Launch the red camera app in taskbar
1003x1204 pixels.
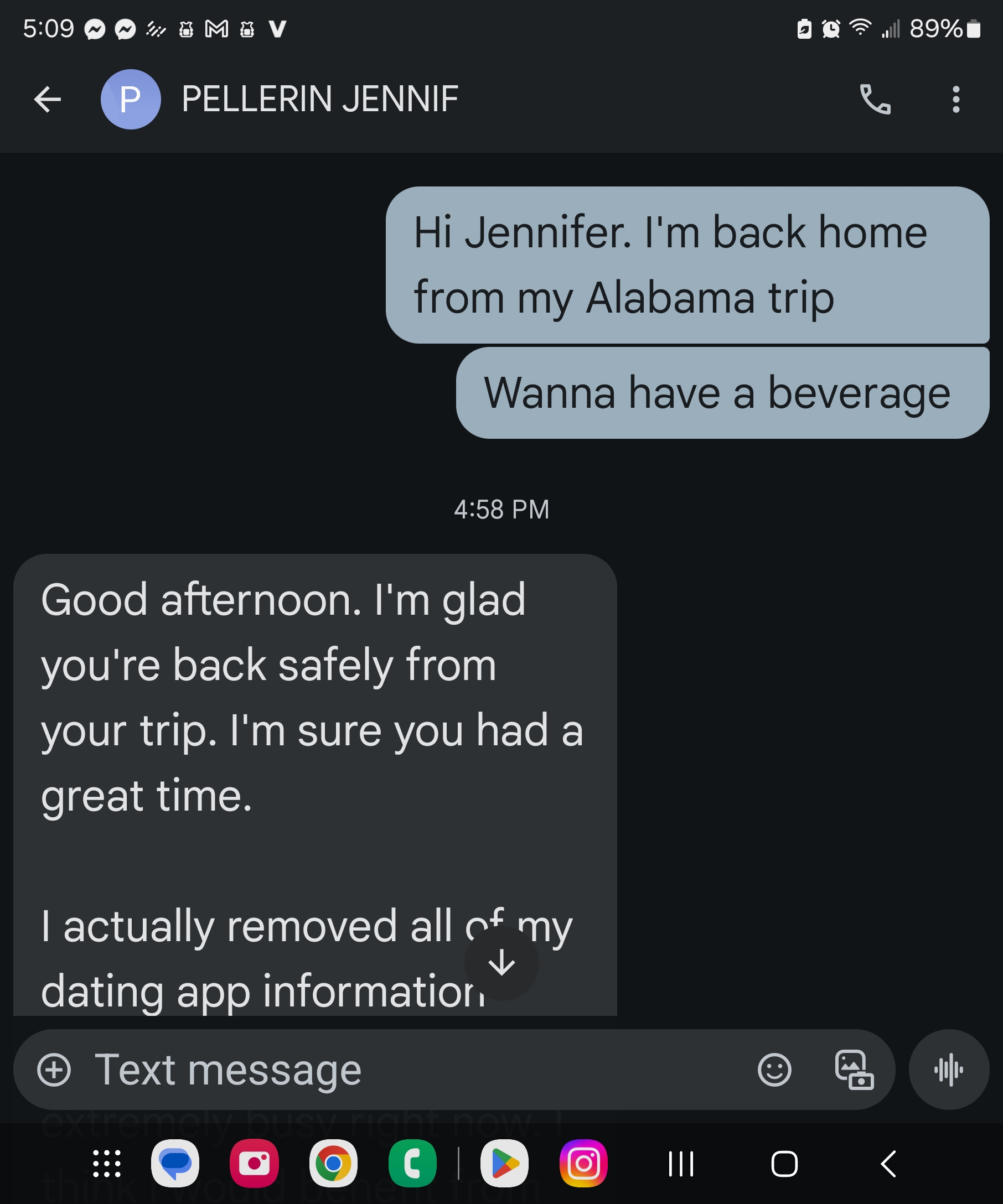click(x=254, y=1164)
